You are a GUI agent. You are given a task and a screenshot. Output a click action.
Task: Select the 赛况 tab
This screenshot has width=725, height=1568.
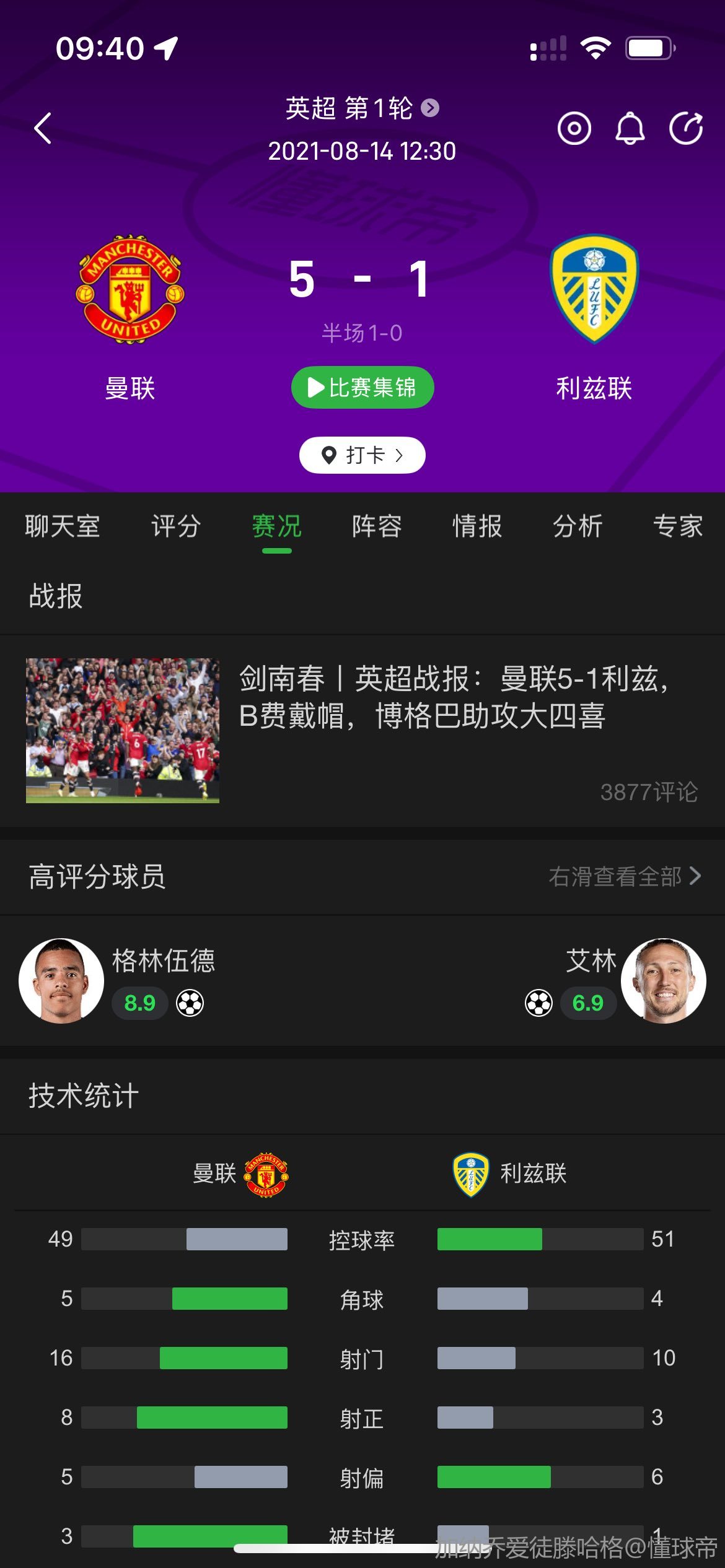click(276, 526)
